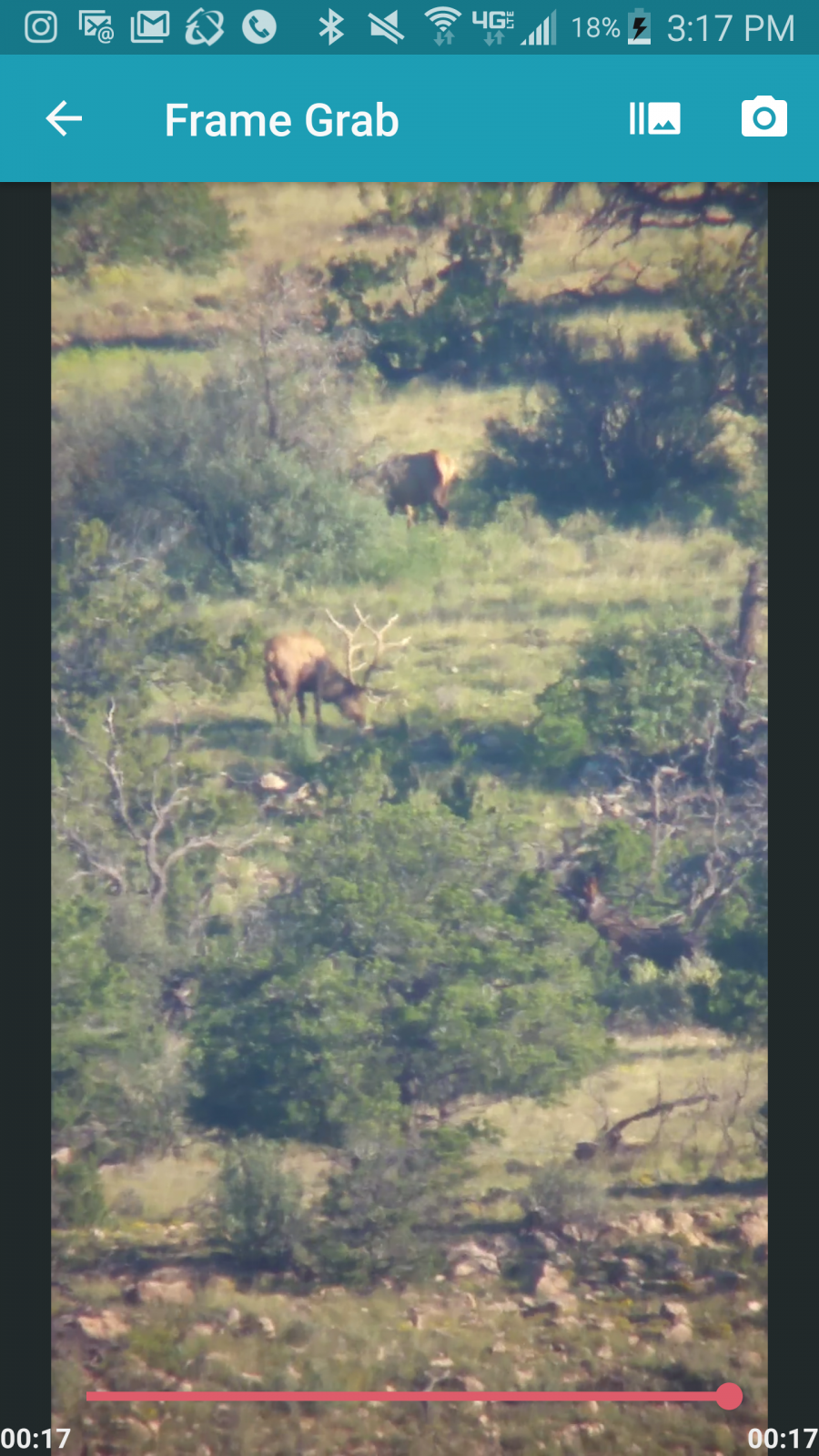
Task: Open the saved frames gallery
Action: (x=654, y=119)
